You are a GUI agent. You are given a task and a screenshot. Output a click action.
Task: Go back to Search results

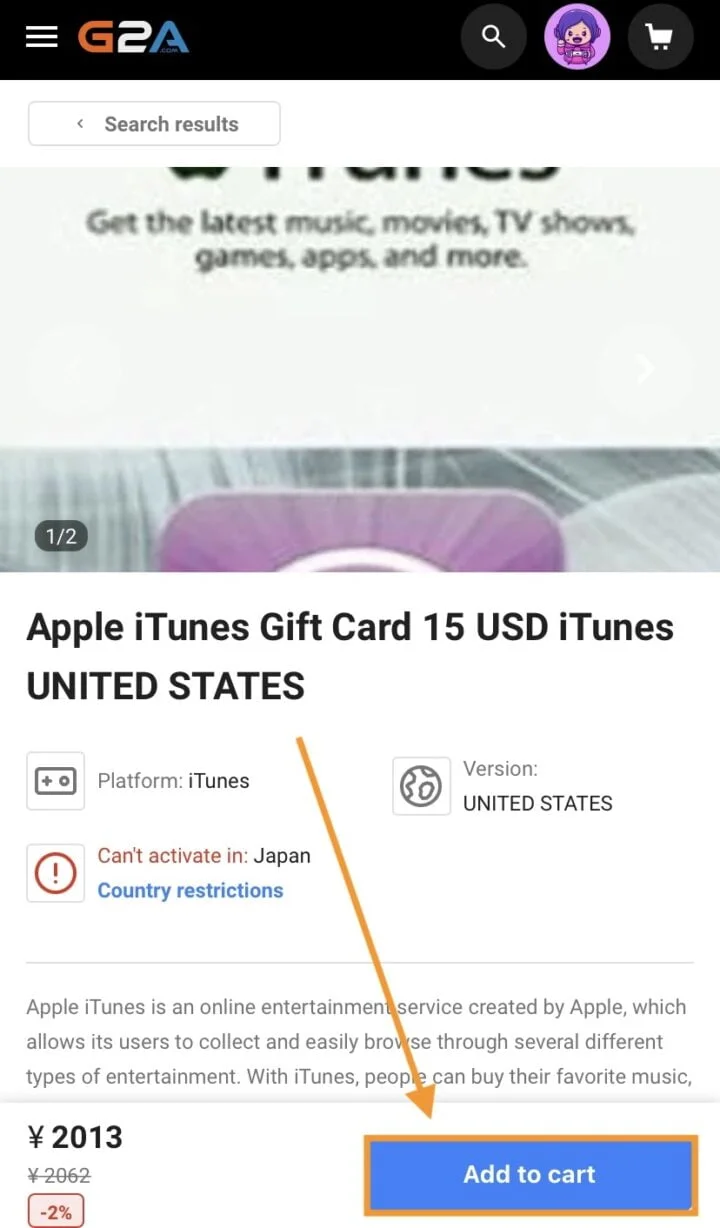154,124
